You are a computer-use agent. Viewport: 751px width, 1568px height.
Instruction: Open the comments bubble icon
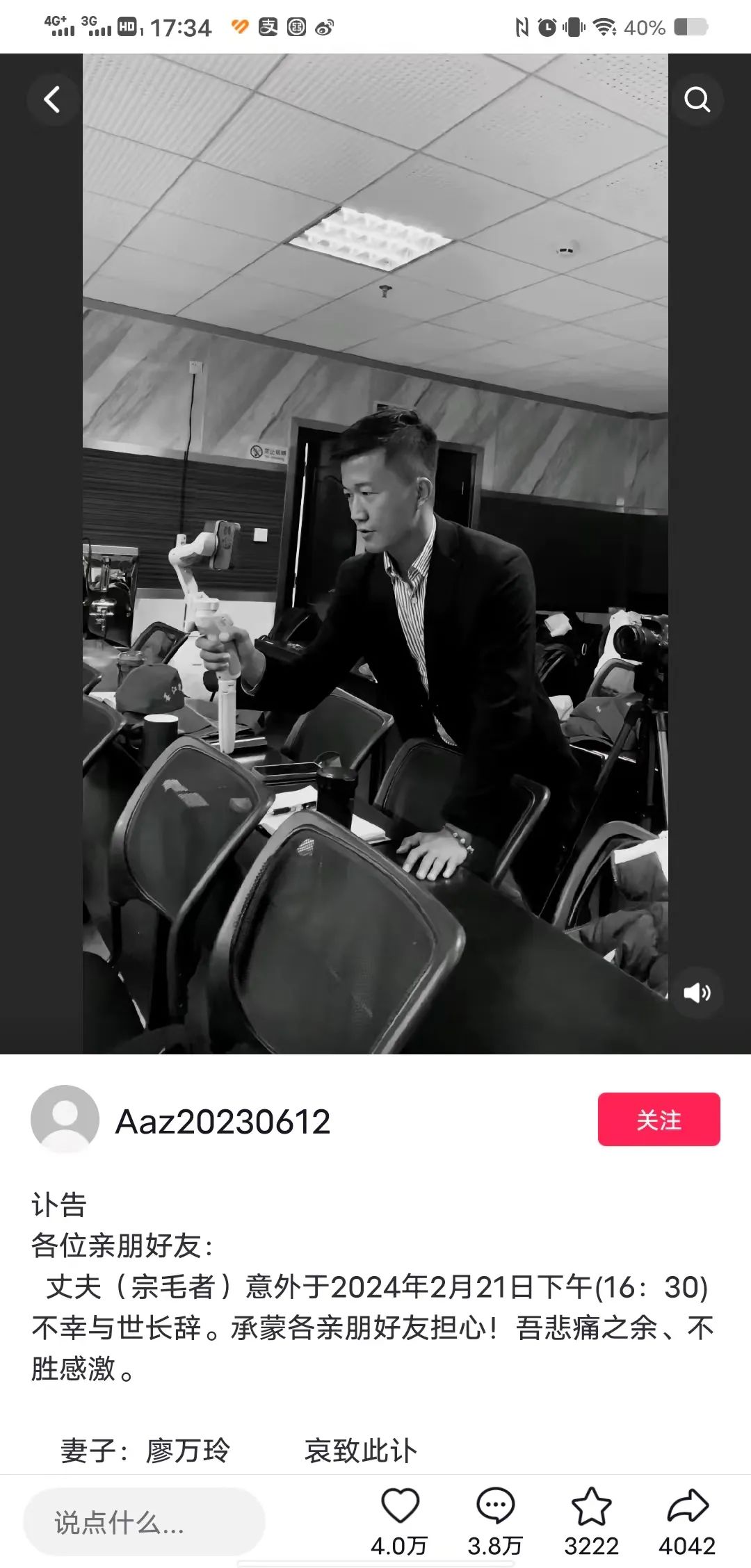click(x=495, y=1506)
